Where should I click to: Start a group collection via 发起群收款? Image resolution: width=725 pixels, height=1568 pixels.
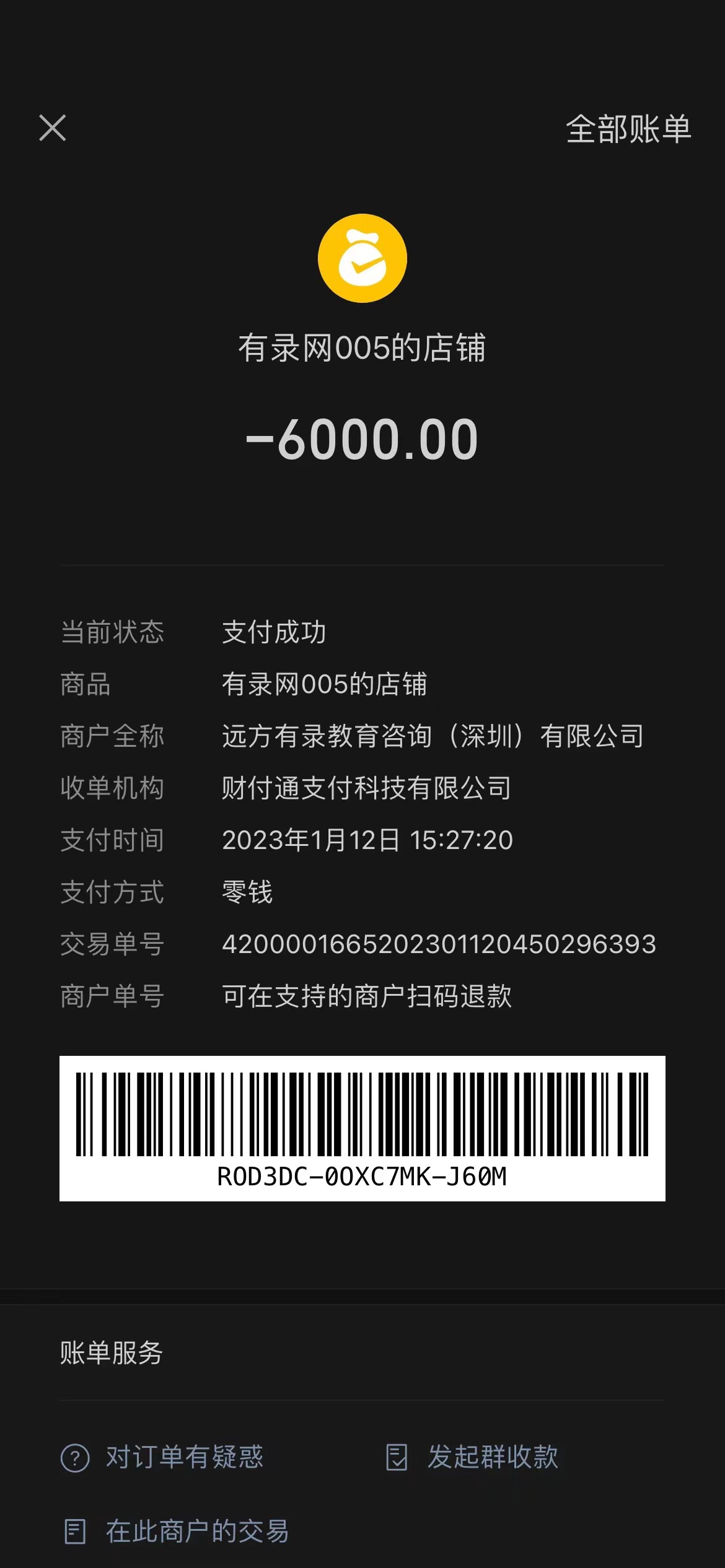(x=472, y=1457)
